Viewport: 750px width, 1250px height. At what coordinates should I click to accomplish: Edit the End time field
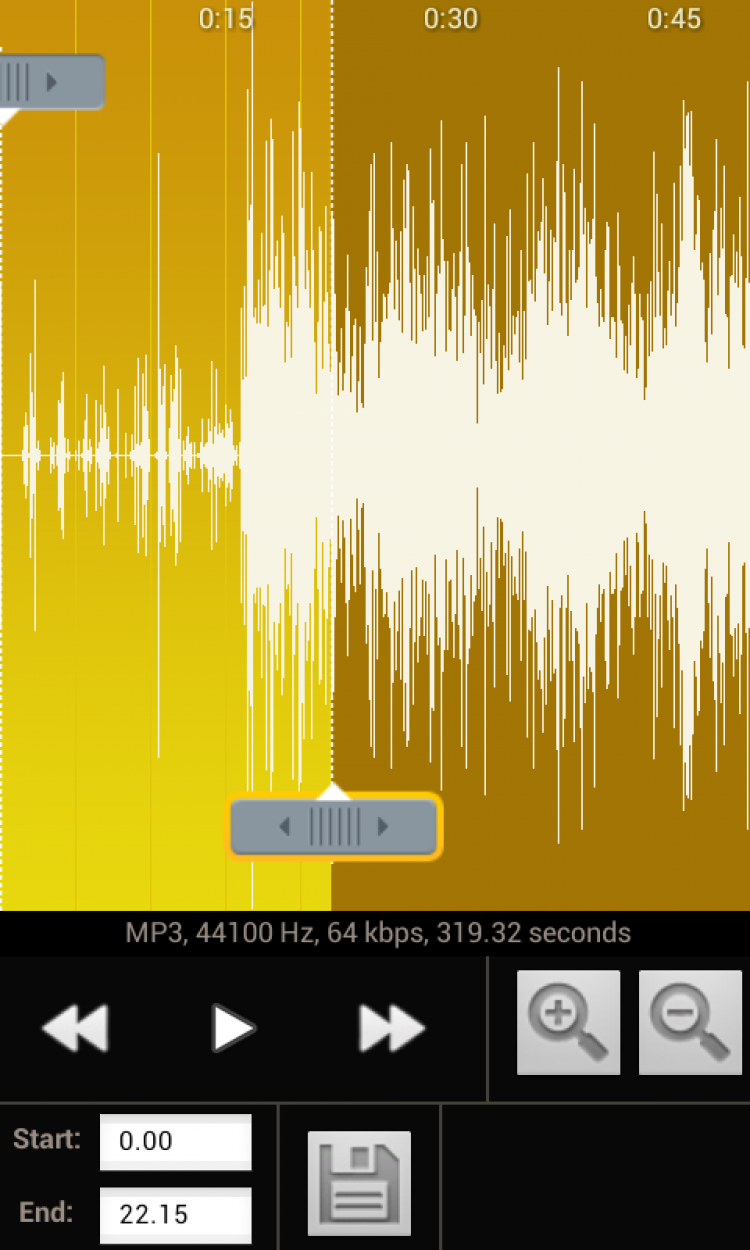[175, 1214]
